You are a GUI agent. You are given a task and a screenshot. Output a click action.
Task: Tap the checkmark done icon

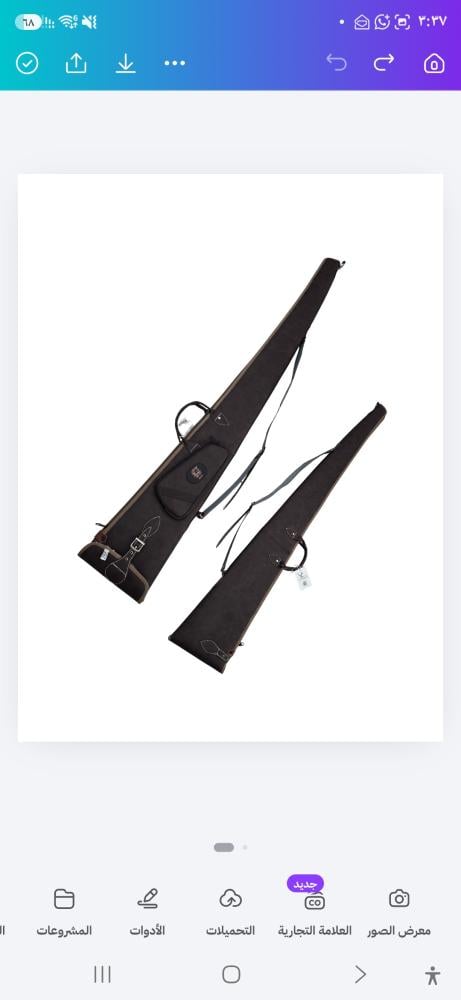[x=27, y=63]
